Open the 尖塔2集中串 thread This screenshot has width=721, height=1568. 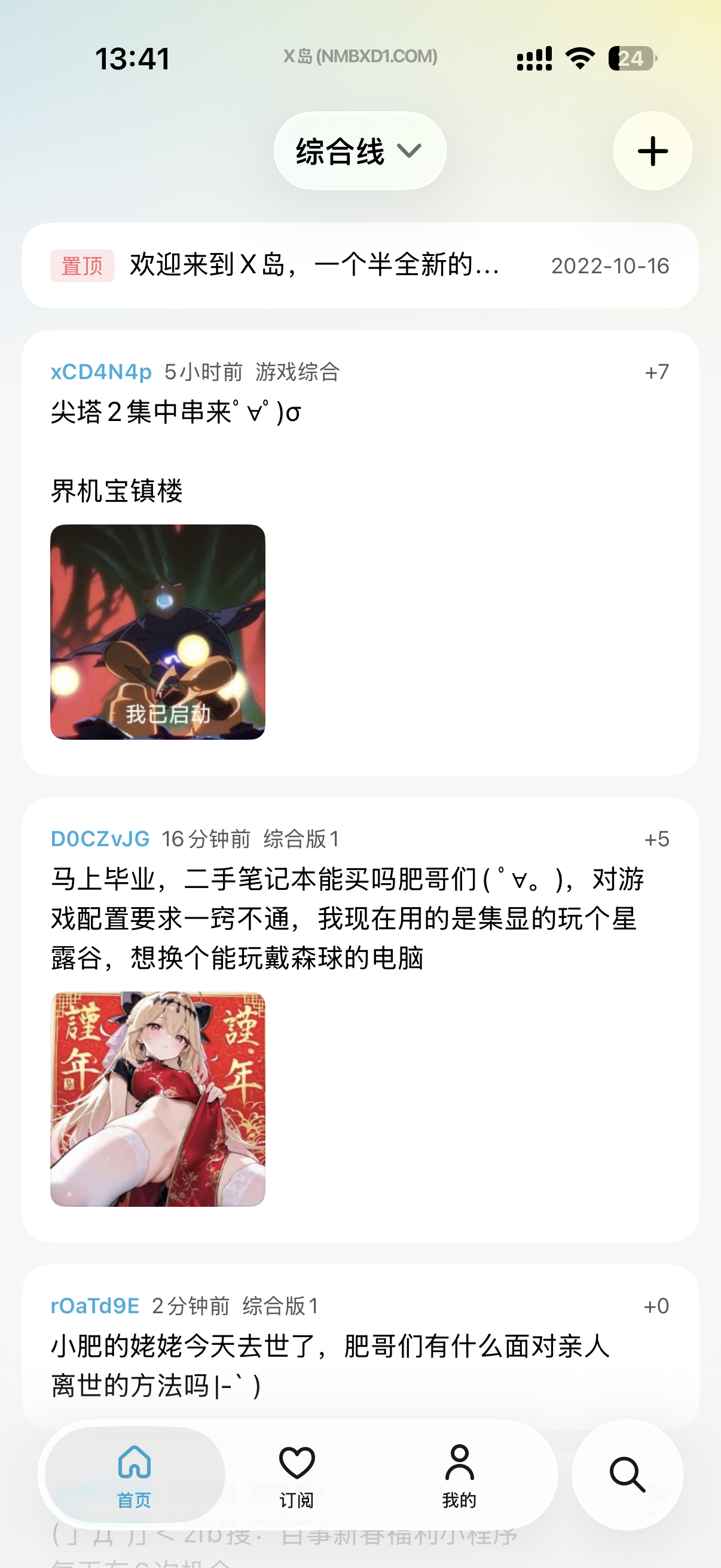click(x=176, y=413)
